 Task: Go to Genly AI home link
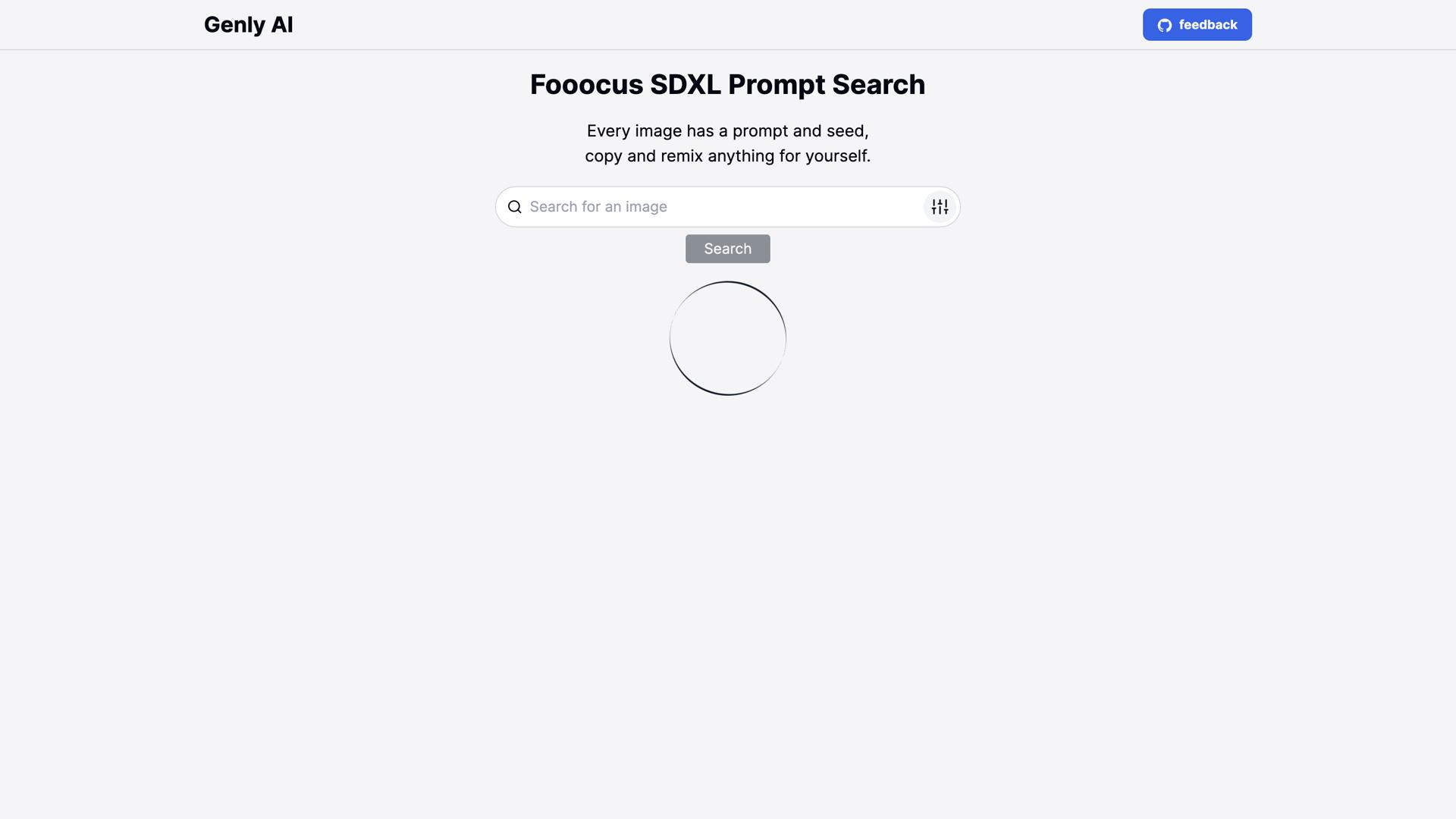tap(248, 25)
